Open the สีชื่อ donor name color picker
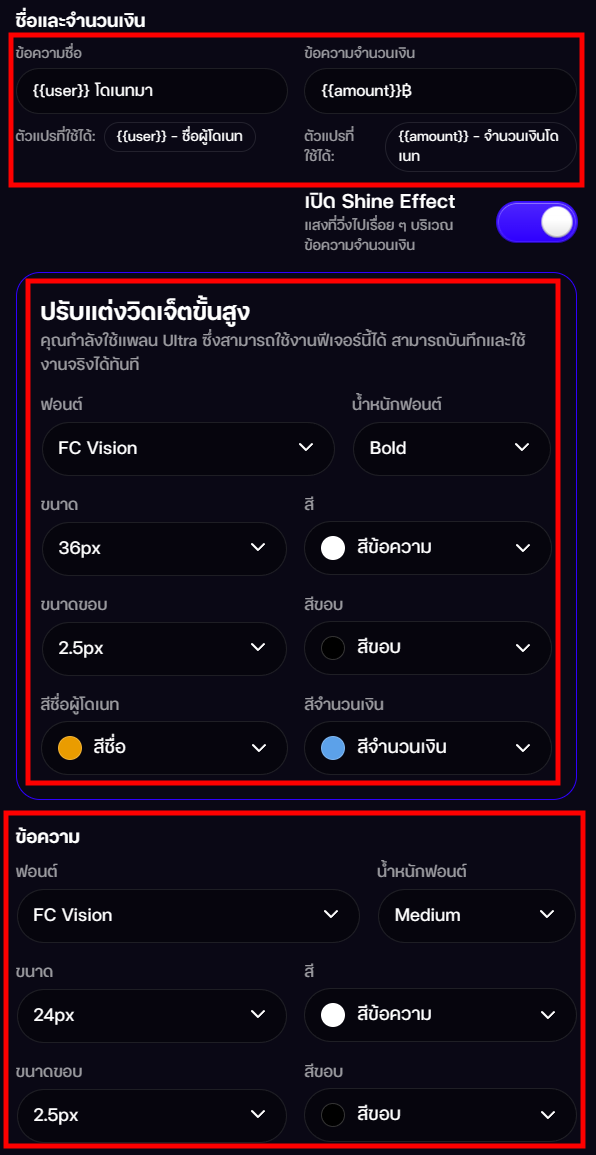 tap(164, 748)
